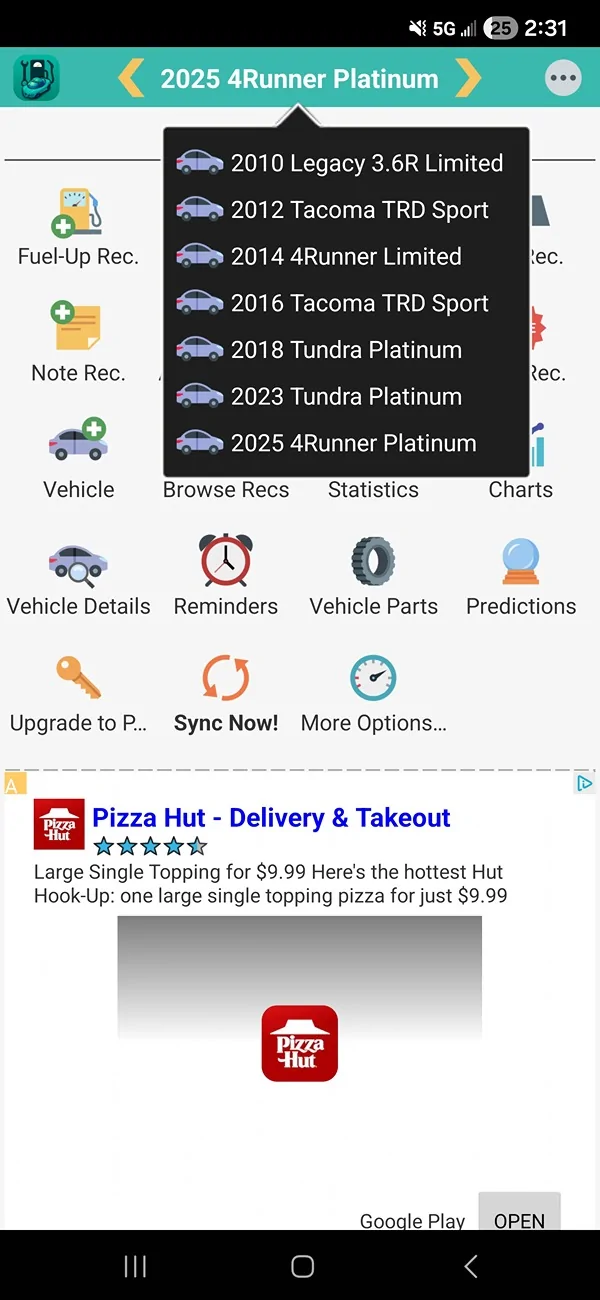This screenshot has height=1300, width=600.
Task: View Vehicle Parts
Action: (373, 578)
